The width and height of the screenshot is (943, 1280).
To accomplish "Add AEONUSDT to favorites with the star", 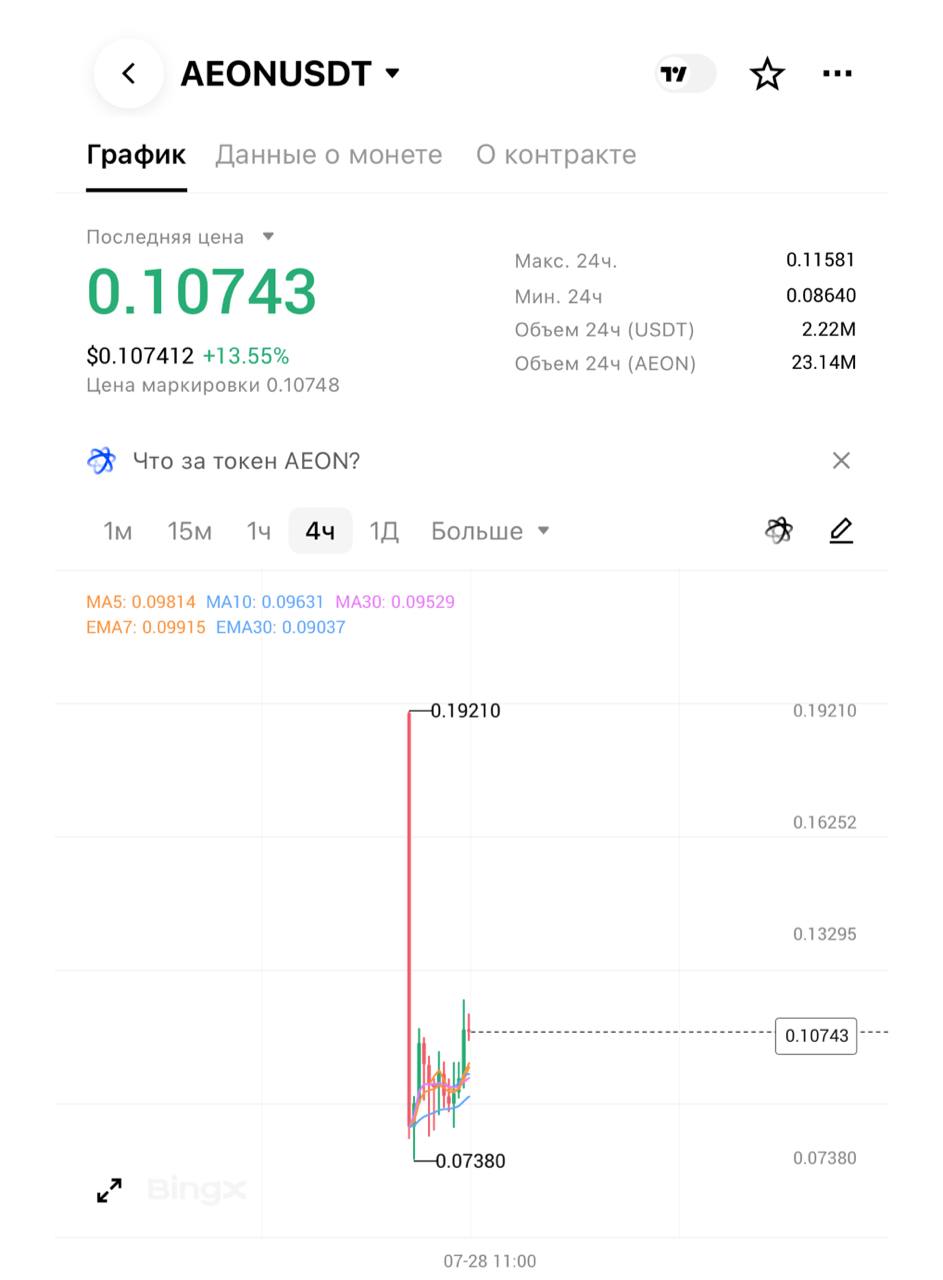I will 767,74.
